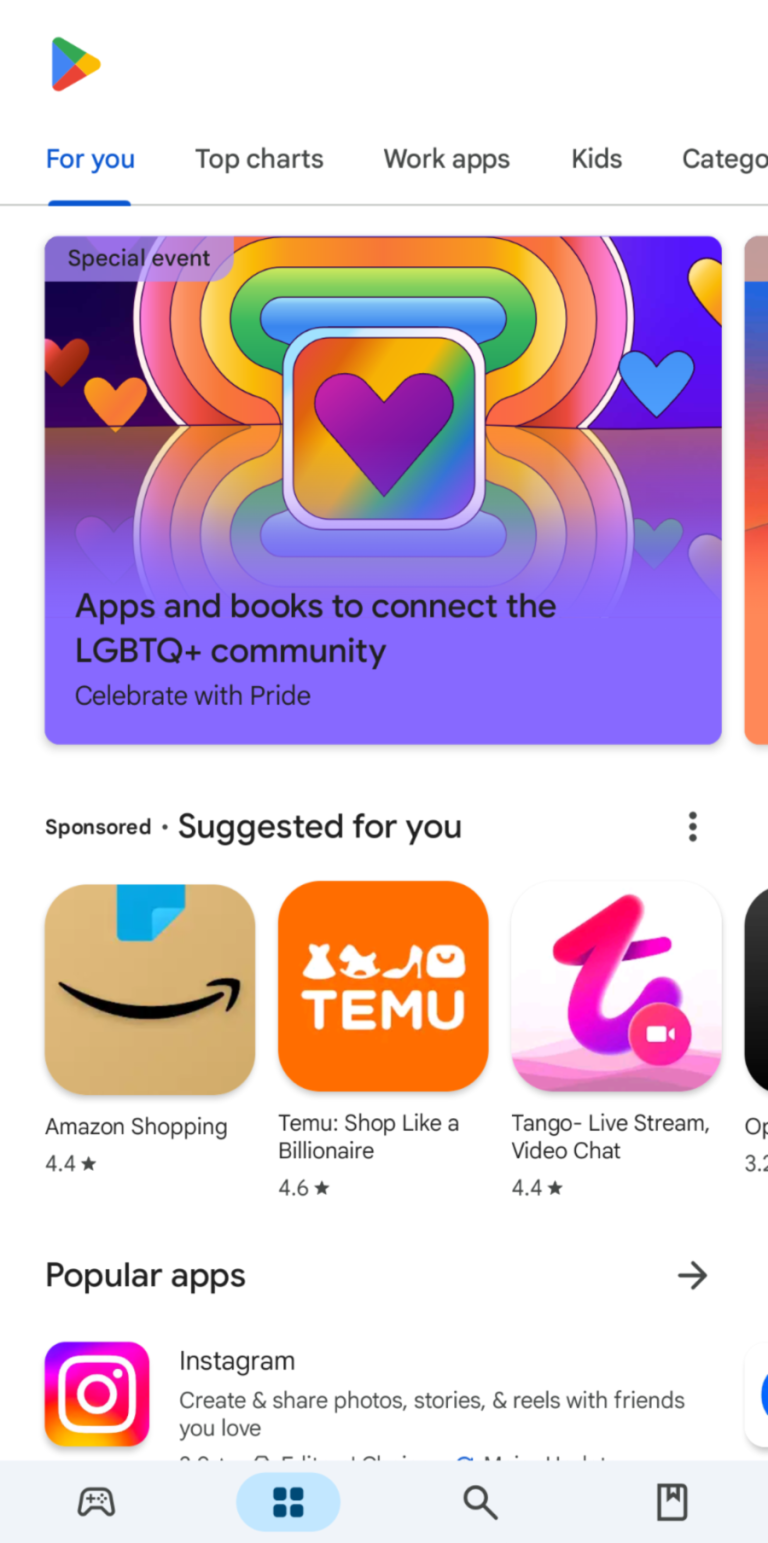Open the Work apps tab

pos(446,159)
